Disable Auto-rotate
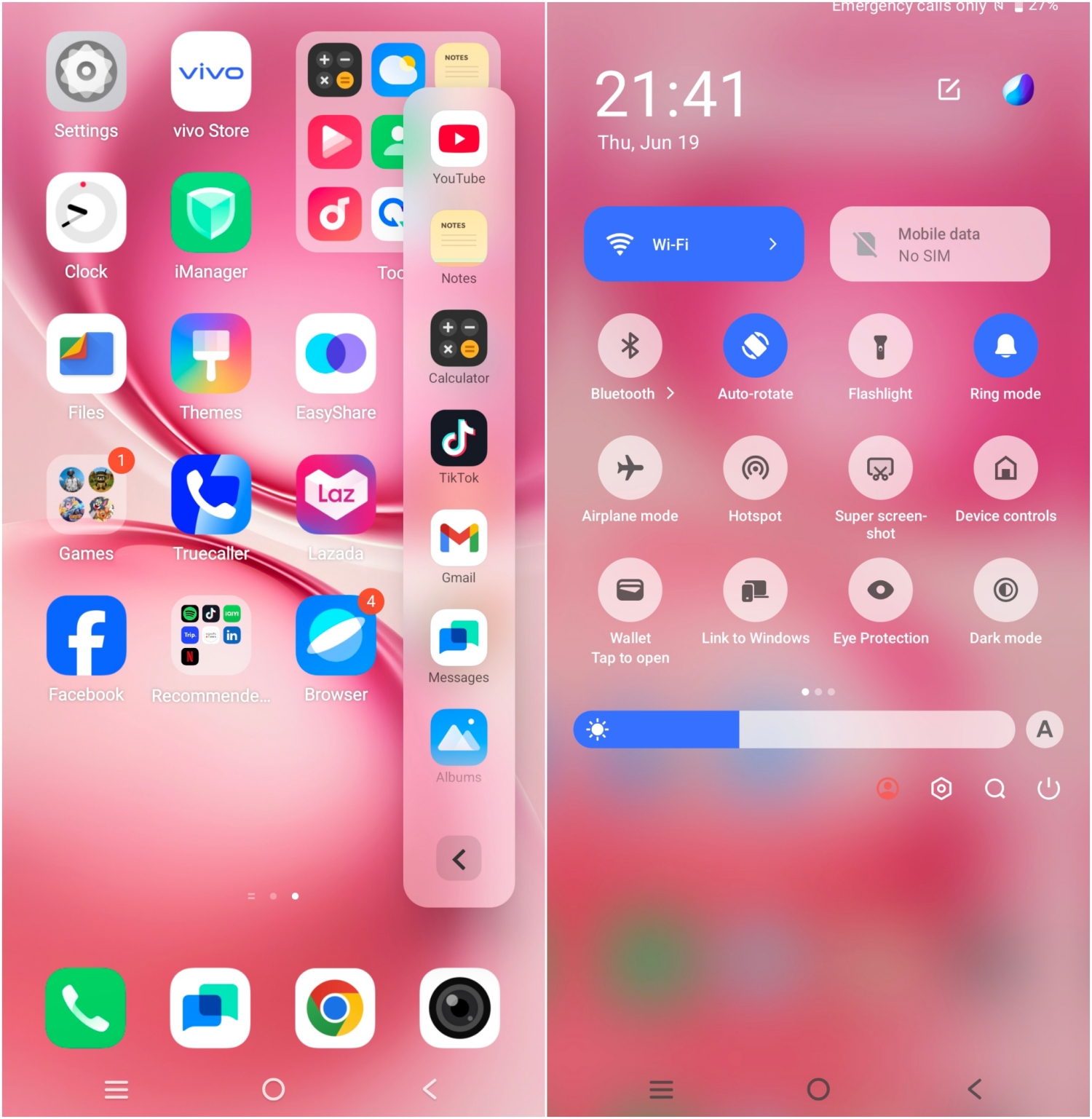 coord(755,346)
